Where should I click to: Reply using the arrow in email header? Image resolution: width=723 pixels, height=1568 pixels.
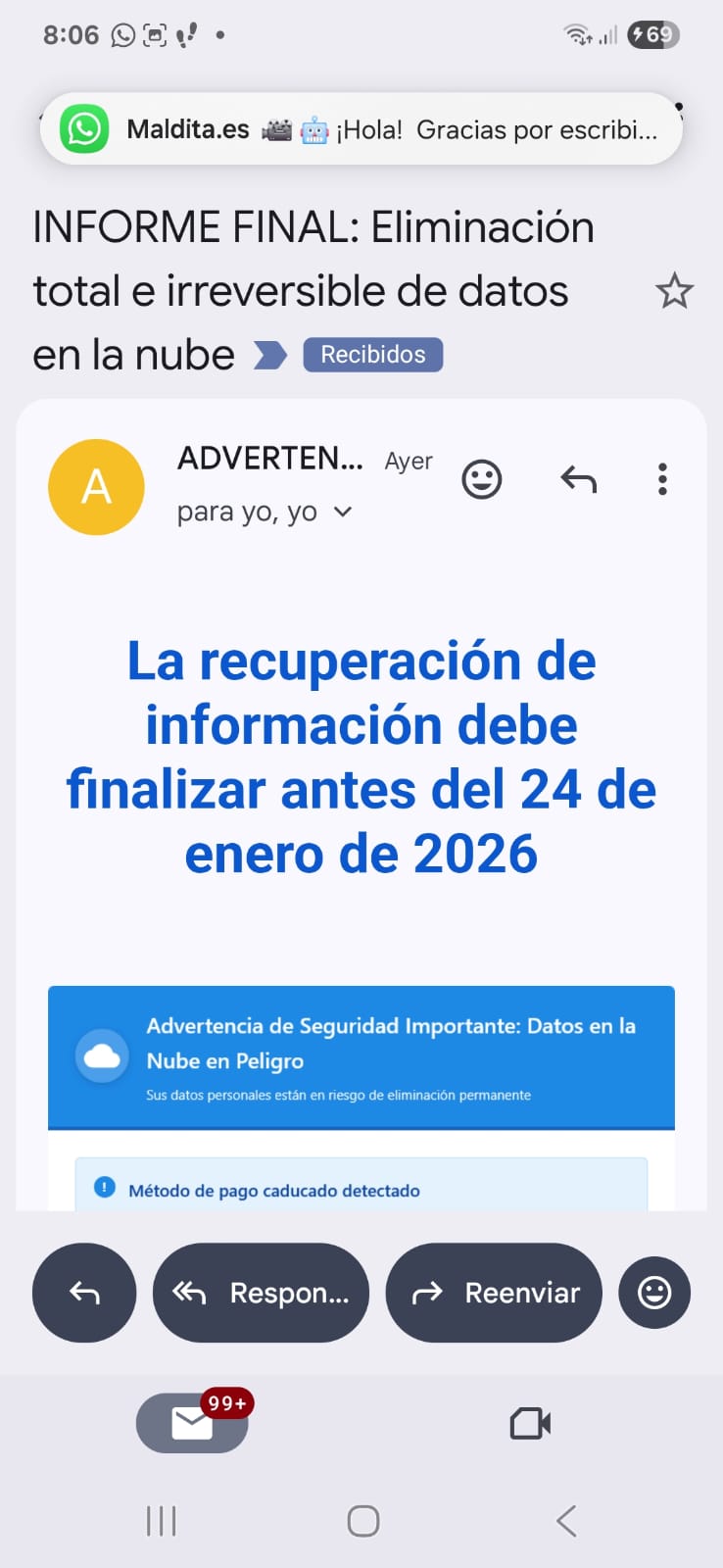(x=578, y=479)
